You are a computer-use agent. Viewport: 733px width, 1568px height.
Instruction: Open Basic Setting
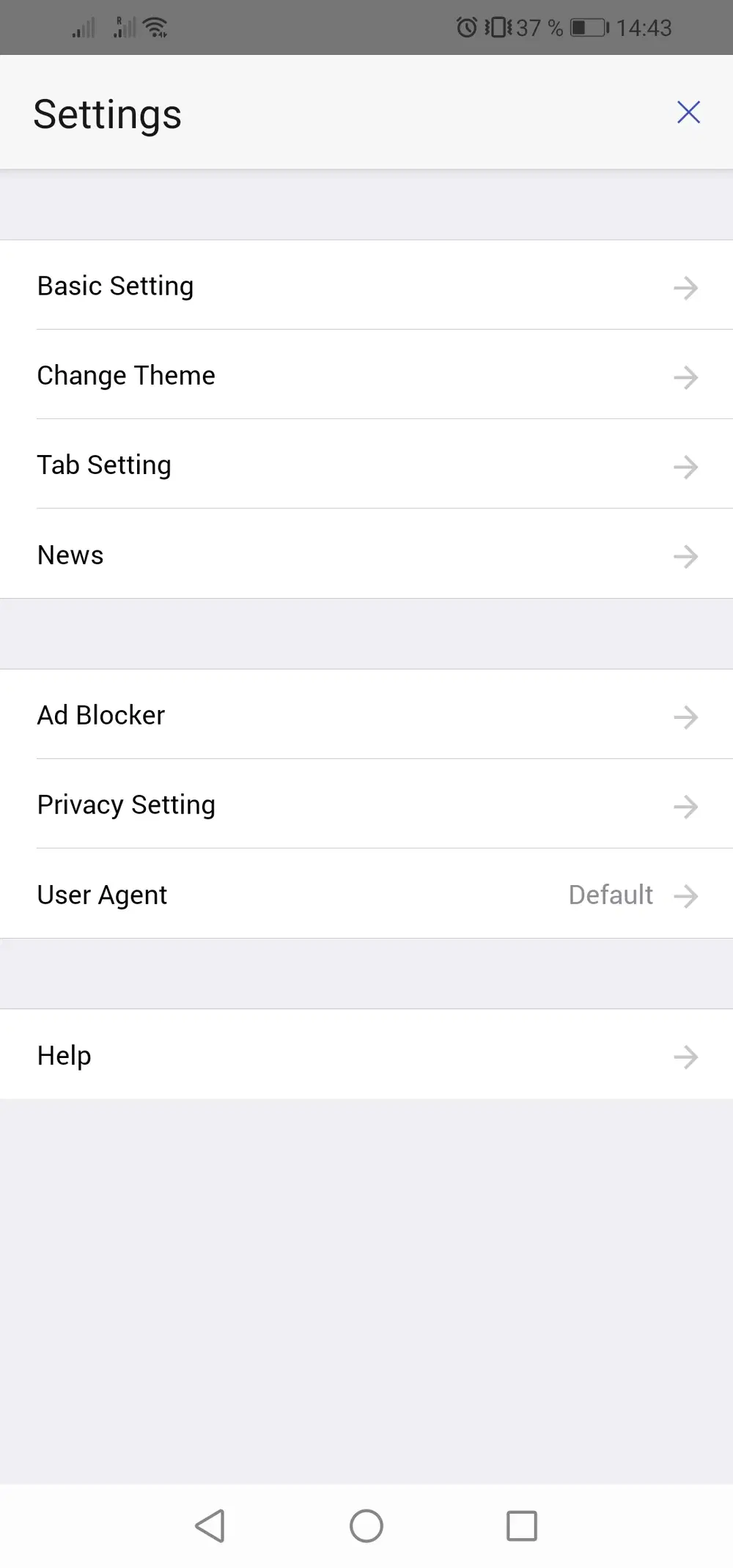[366, 286]
